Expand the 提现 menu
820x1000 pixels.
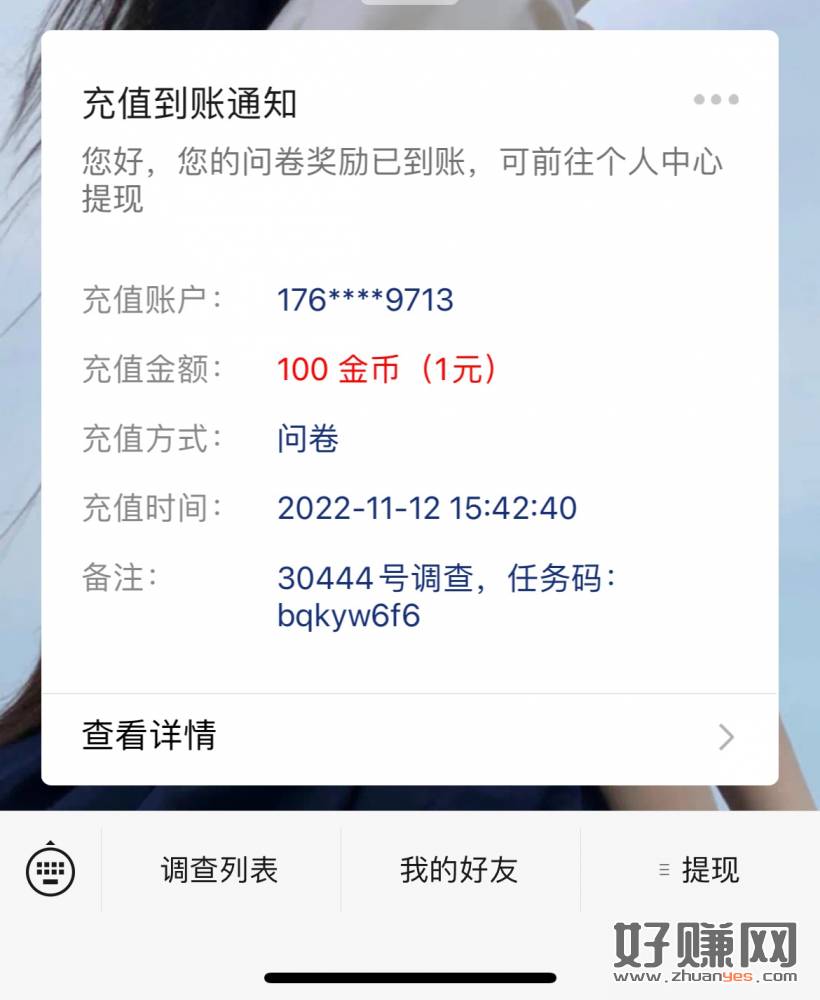699,870
